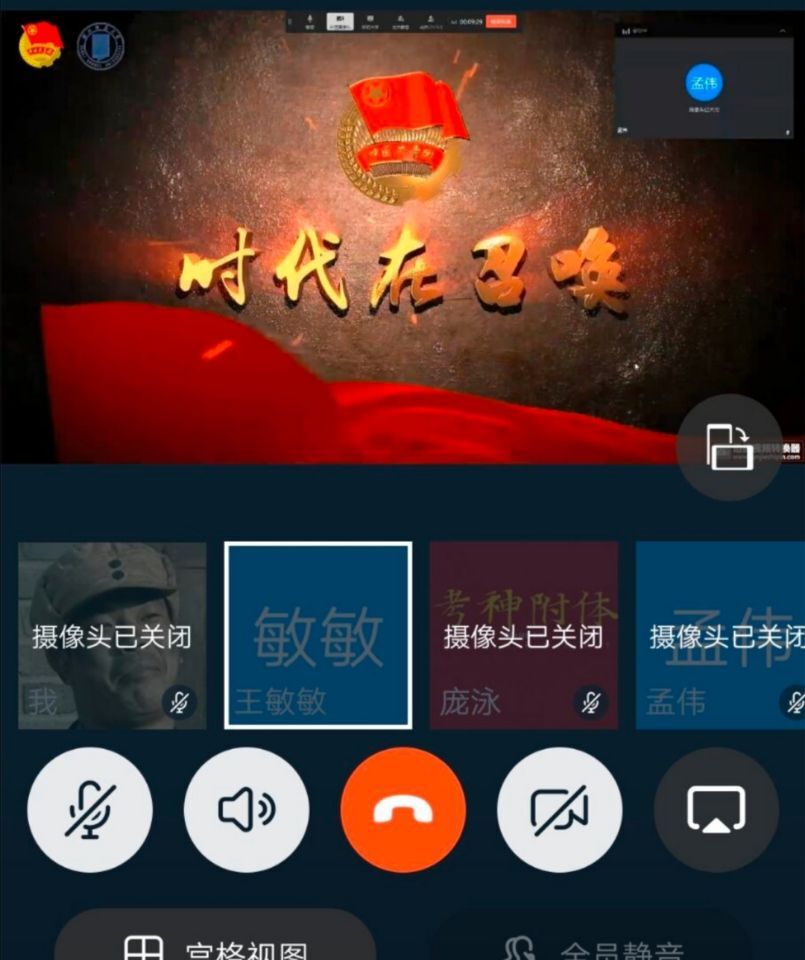Select my own video tile labeled 我
Image resolution: width=805 pixels, height=960 pixels.
coord(112,636)
